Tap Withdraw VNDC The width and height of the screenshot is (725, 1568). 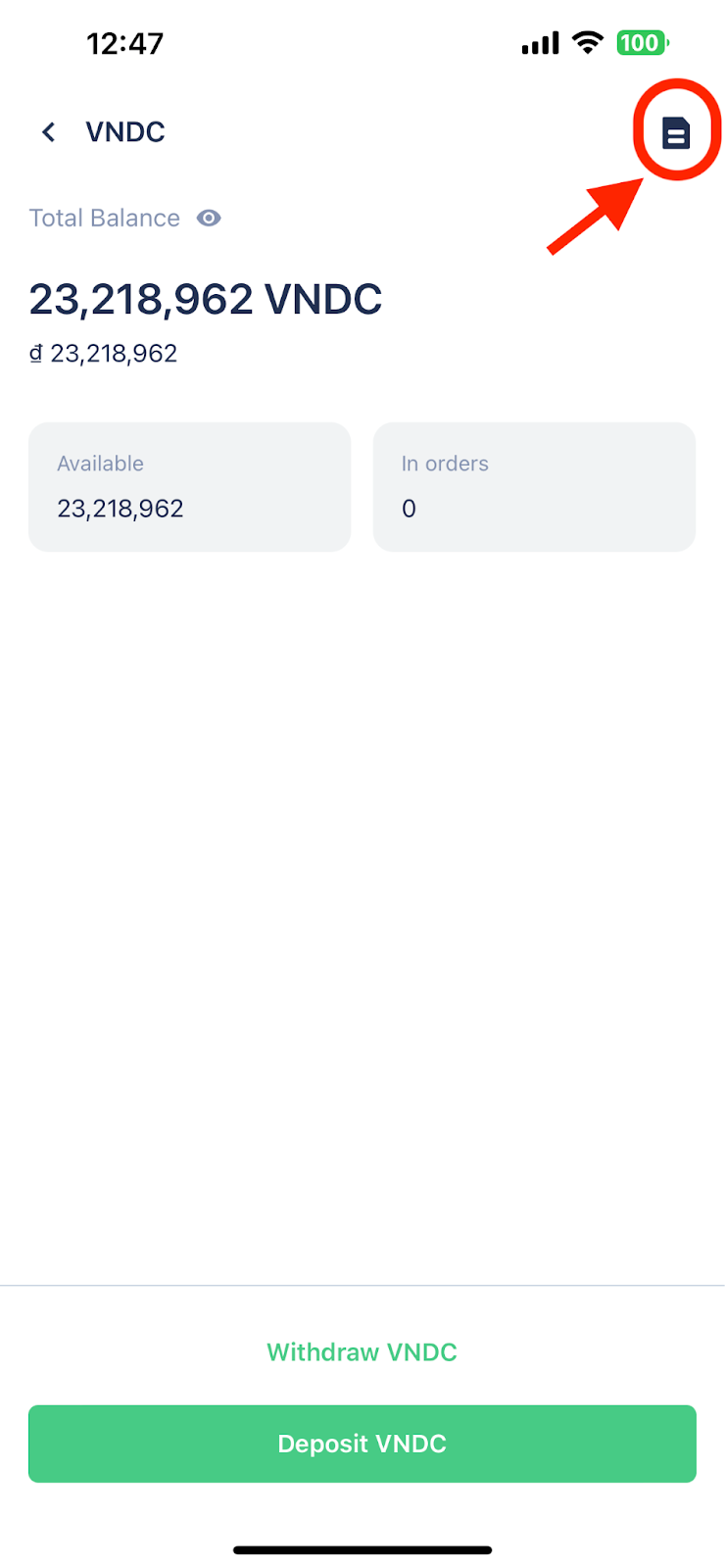tap(362, 1352)
